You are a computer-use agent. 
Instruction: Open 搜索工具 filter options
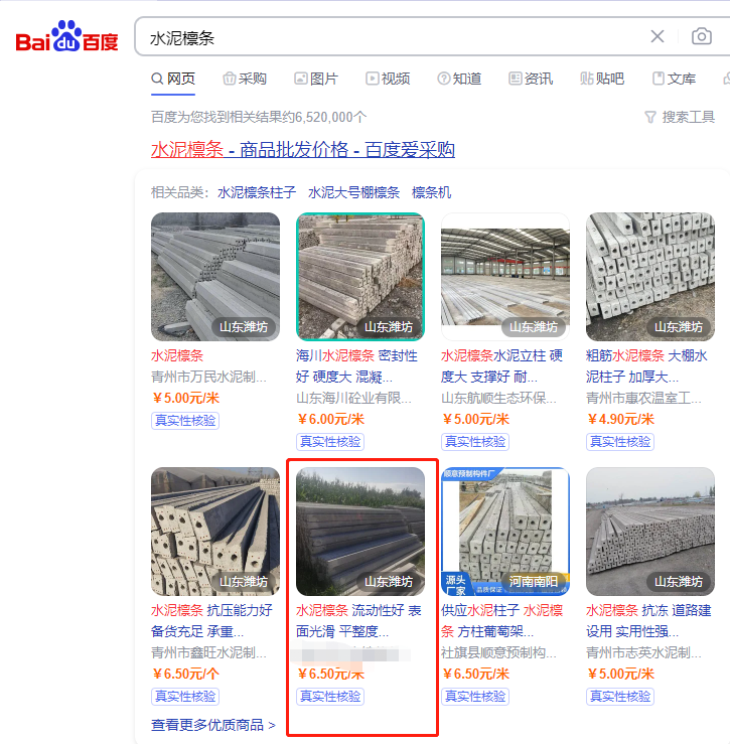(x=680, y=117)
